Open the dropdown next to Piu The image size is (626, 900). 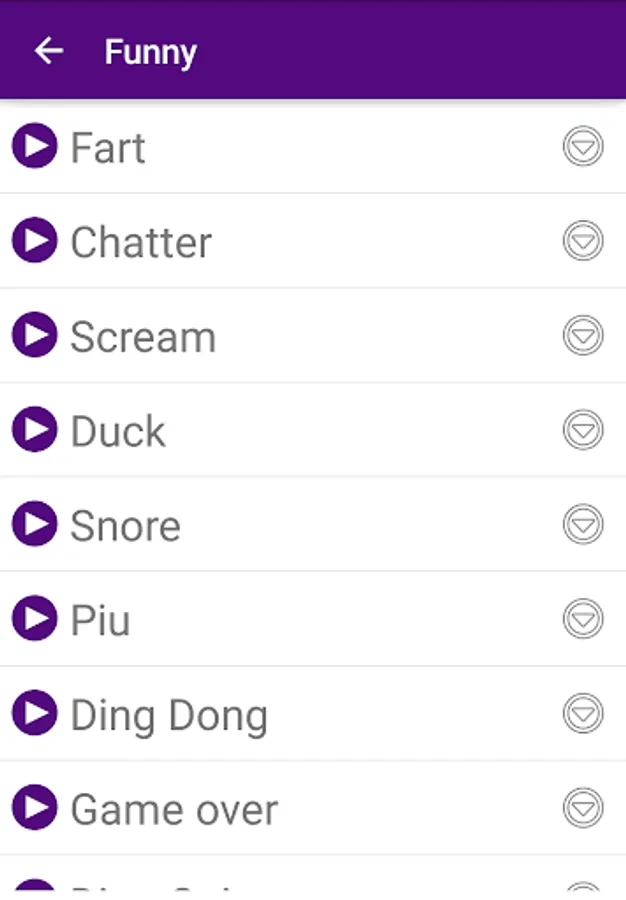583,620
